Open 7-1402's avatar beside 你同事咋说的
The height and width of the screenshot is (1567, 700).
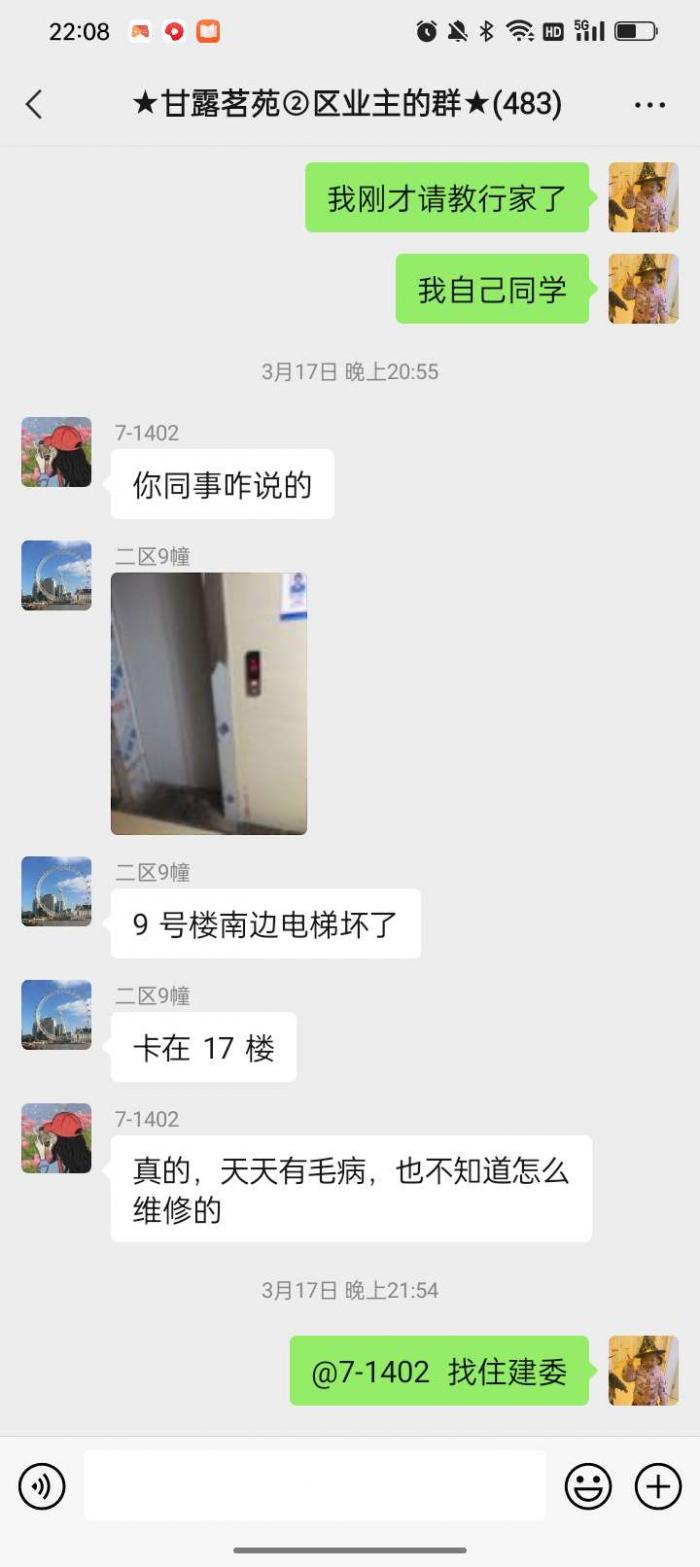pos(56,452)
